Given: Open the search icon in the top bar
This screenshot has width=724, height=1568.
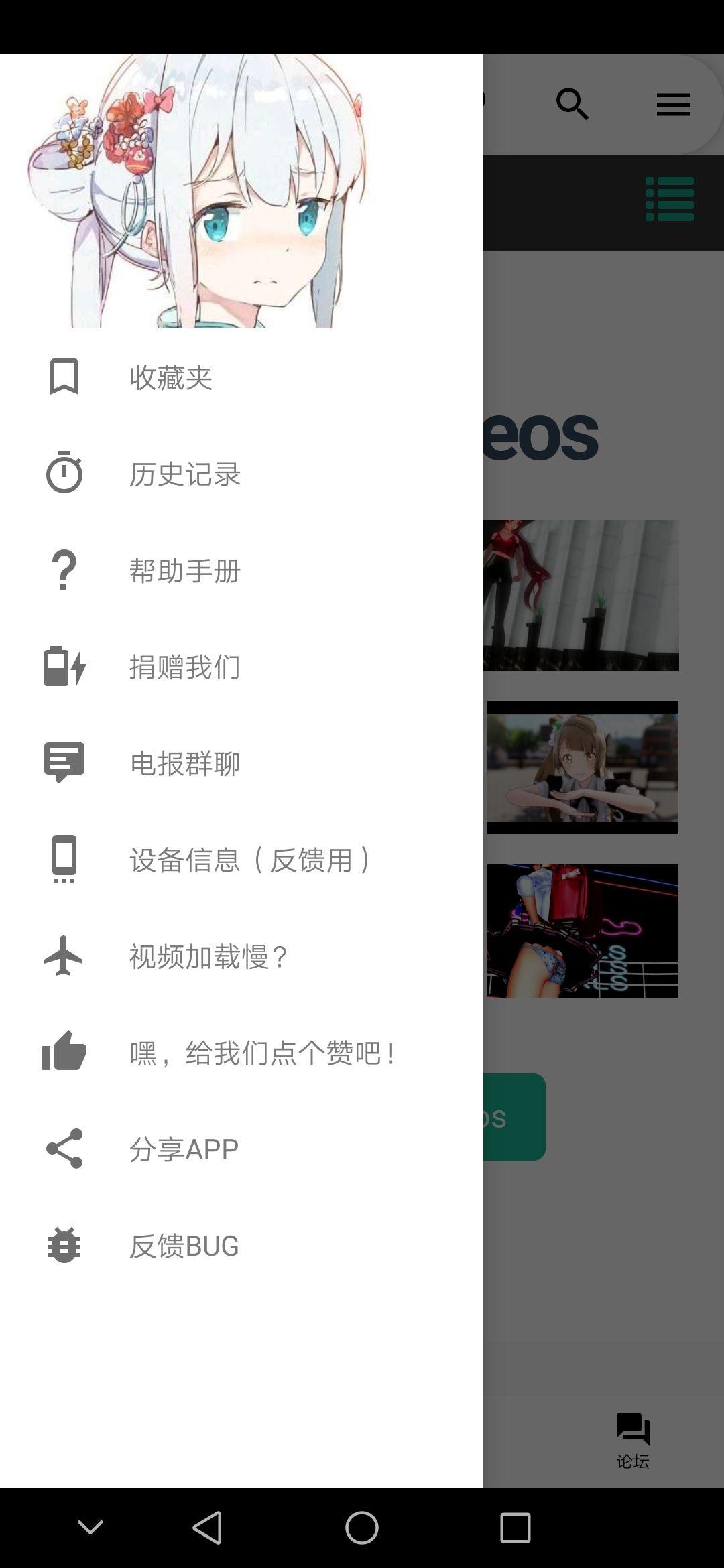Looking at the screenshot, I should (x=572, y=104).
